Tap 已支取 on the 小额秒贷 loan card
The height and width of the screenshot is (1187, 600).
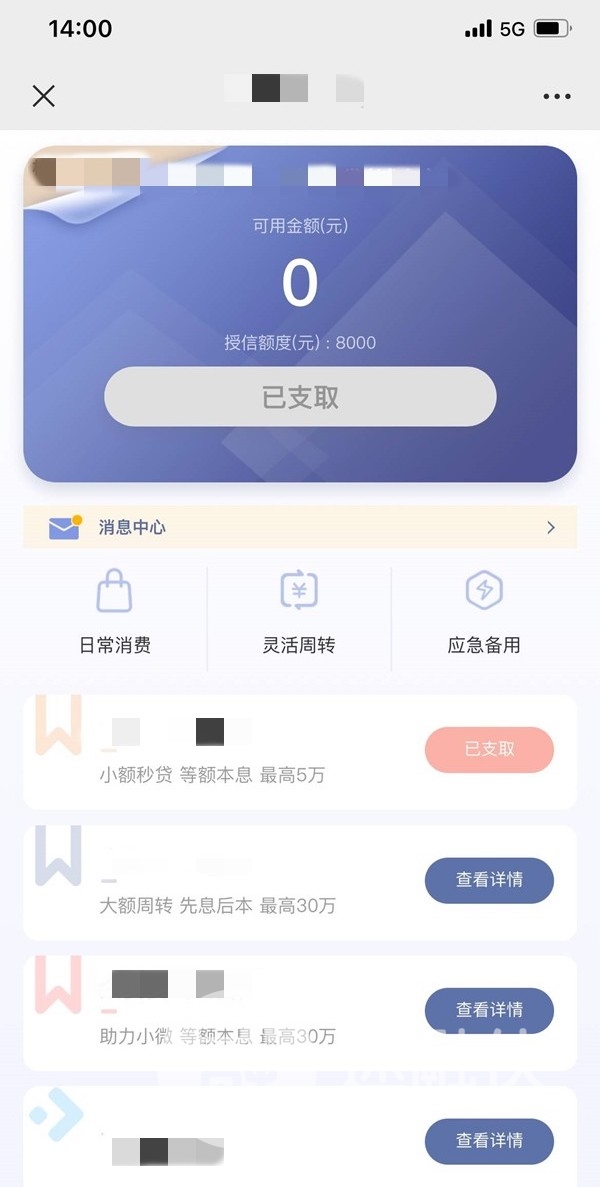click(x=489, y=749)
